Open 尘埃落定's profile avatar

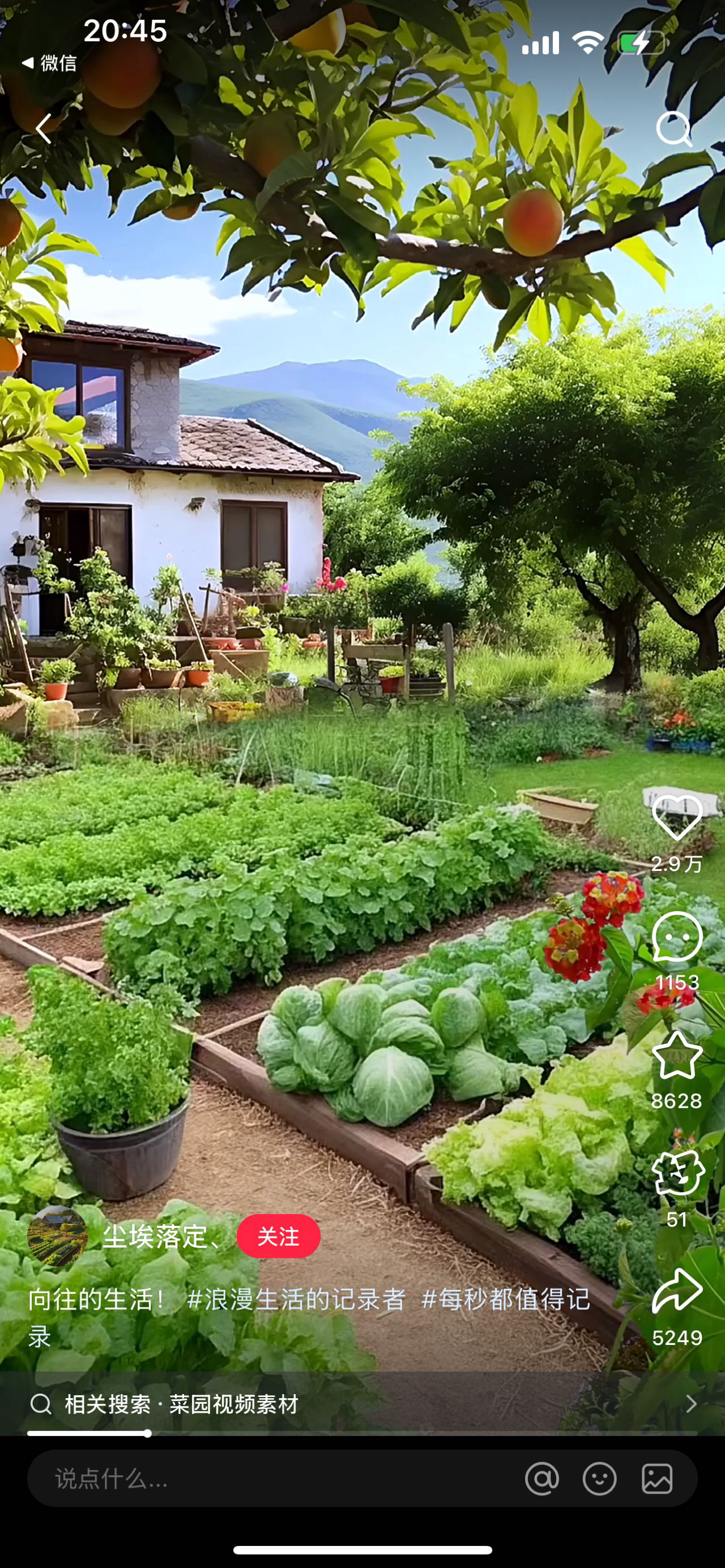57,1236
